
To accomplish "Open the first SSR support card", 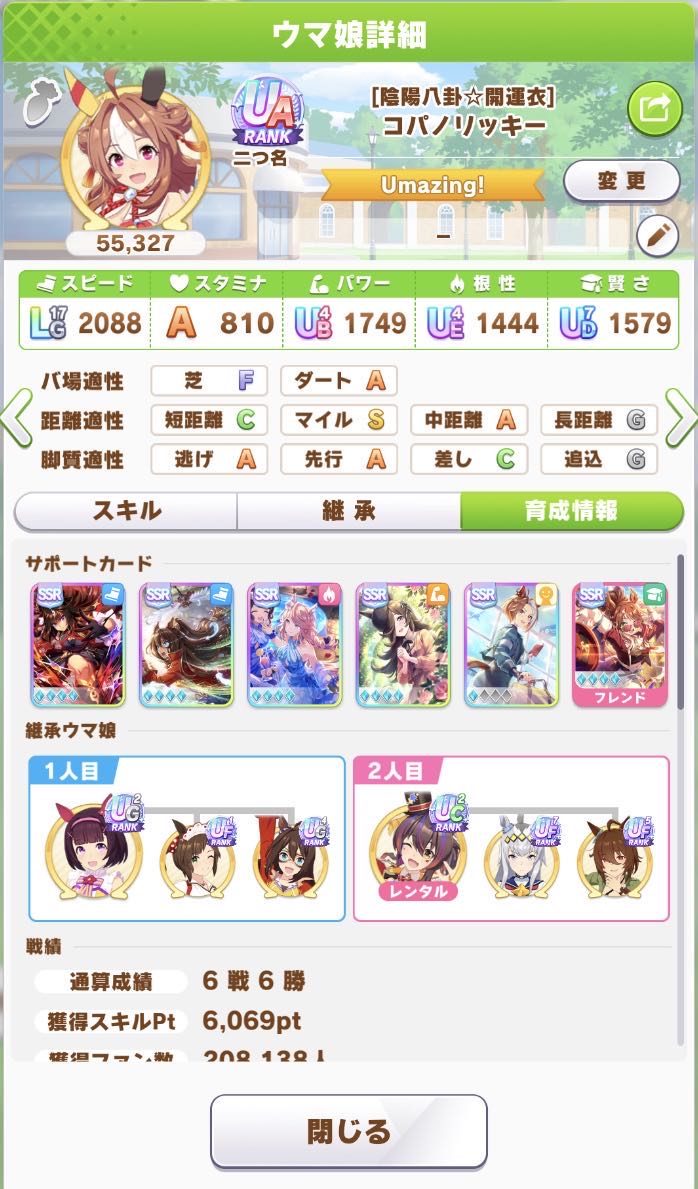I will [78, 644].
